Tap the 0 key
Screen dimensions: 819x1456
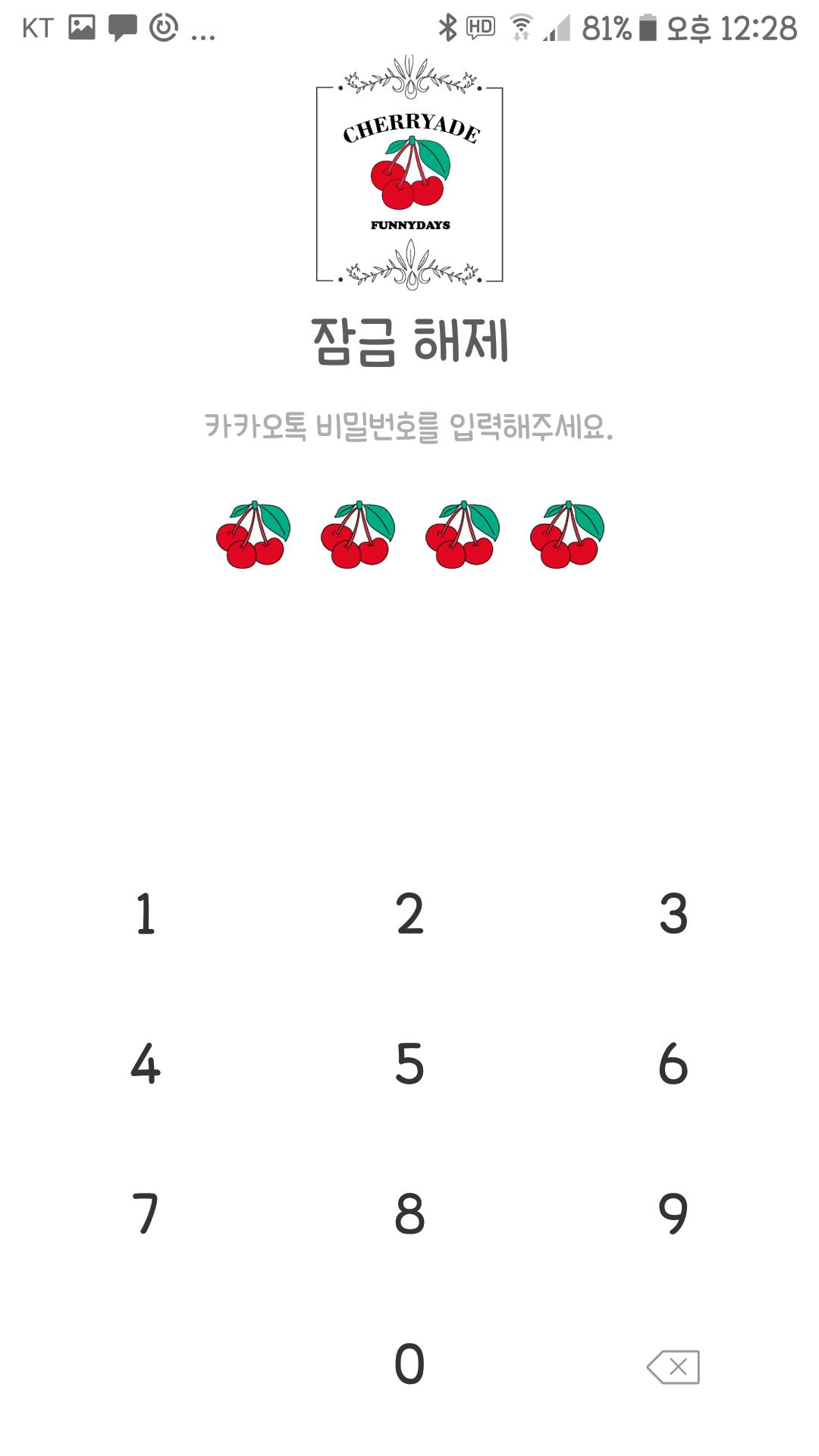point(409,1363)
